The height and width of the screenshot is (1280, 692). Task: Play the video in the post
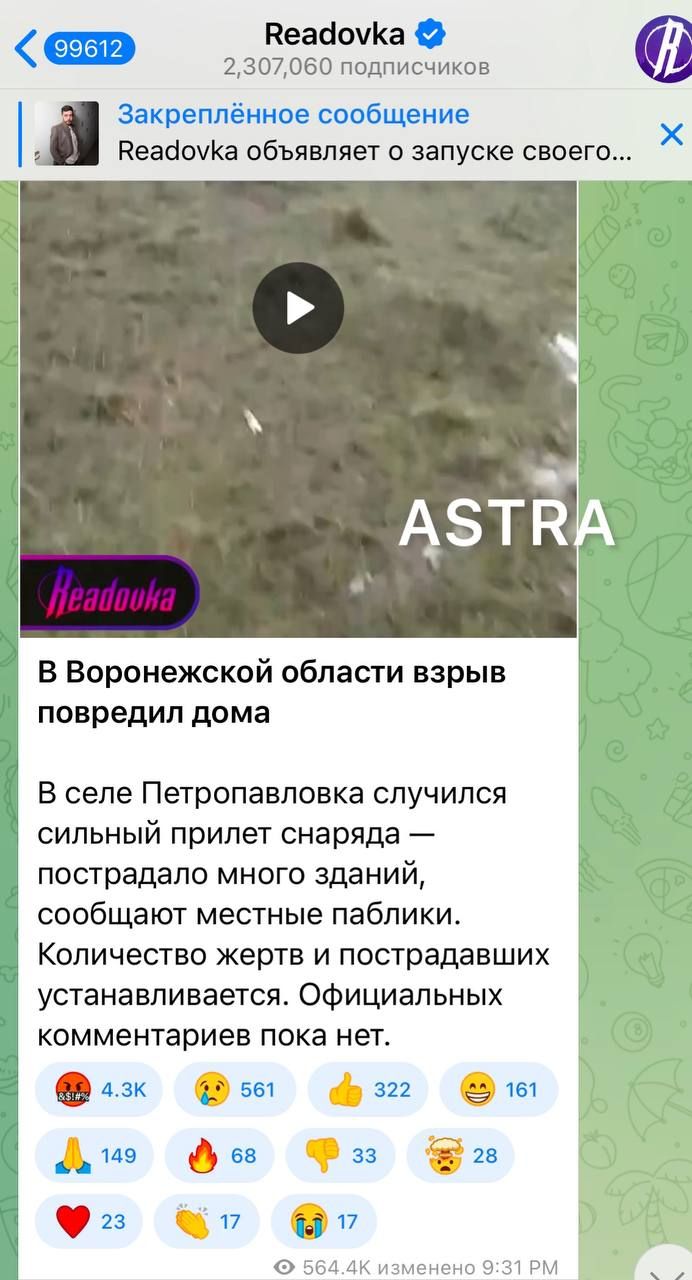pyautogui.click(x=298, y=308)
